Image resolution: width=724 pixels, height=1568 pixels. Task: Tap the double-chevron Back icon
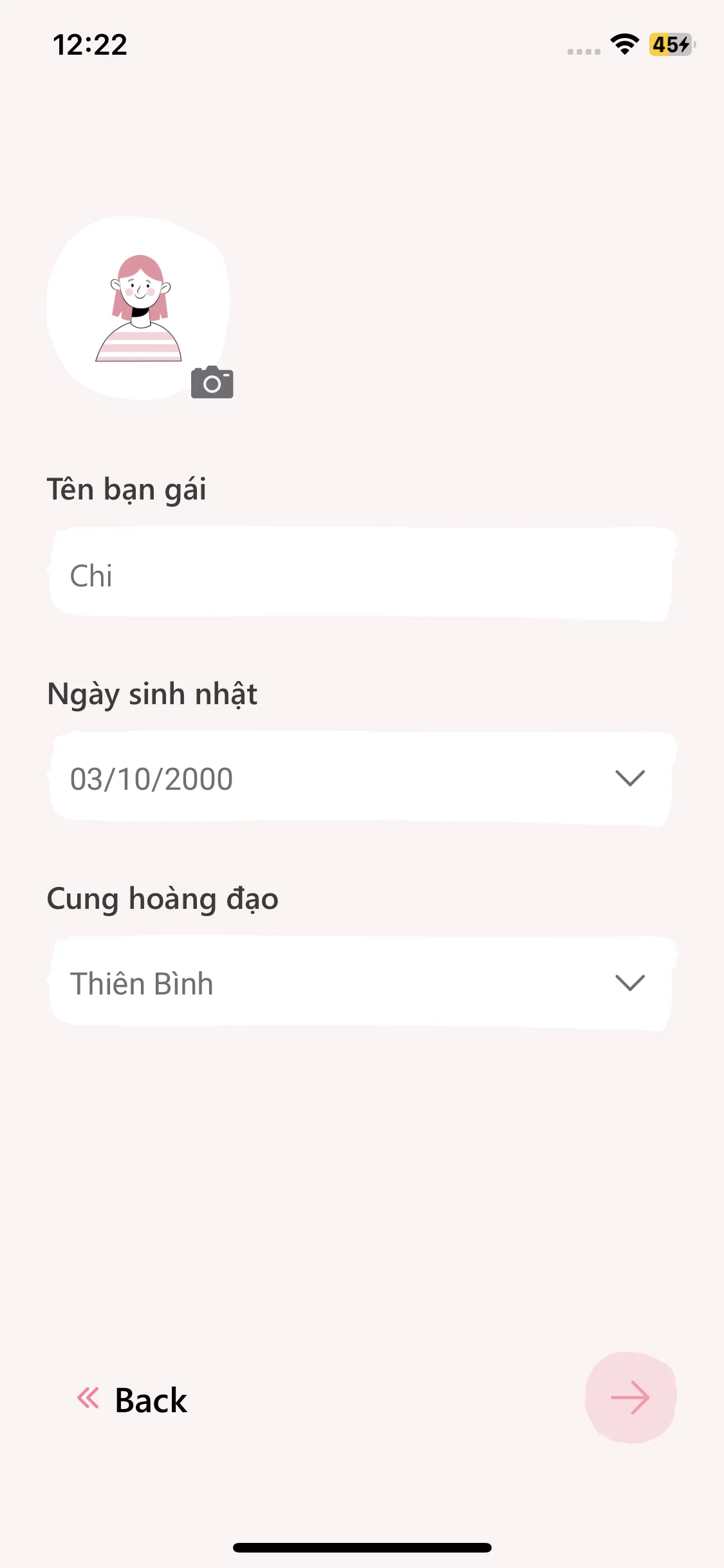pyautogui.click(x=88, y=1398)
